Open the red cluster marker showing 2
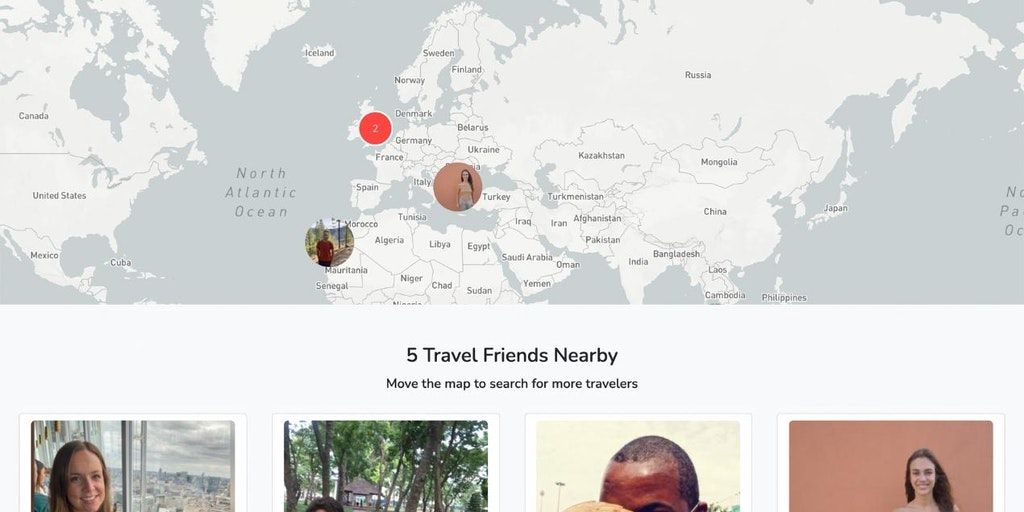Viewport: 1024px width, 512px height. 375,128
